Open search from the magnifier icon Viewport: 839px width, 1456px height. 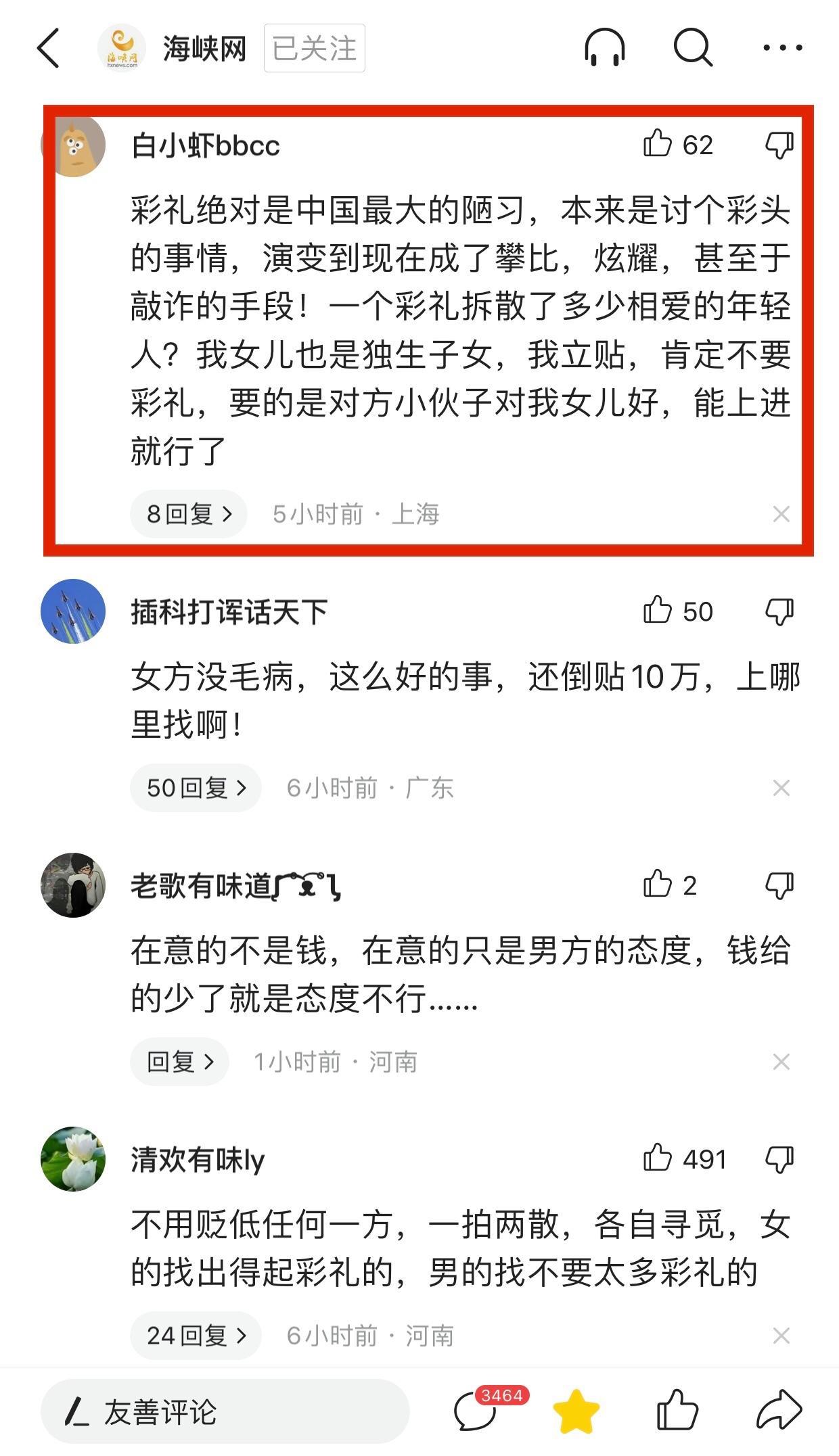coord(693,48)
